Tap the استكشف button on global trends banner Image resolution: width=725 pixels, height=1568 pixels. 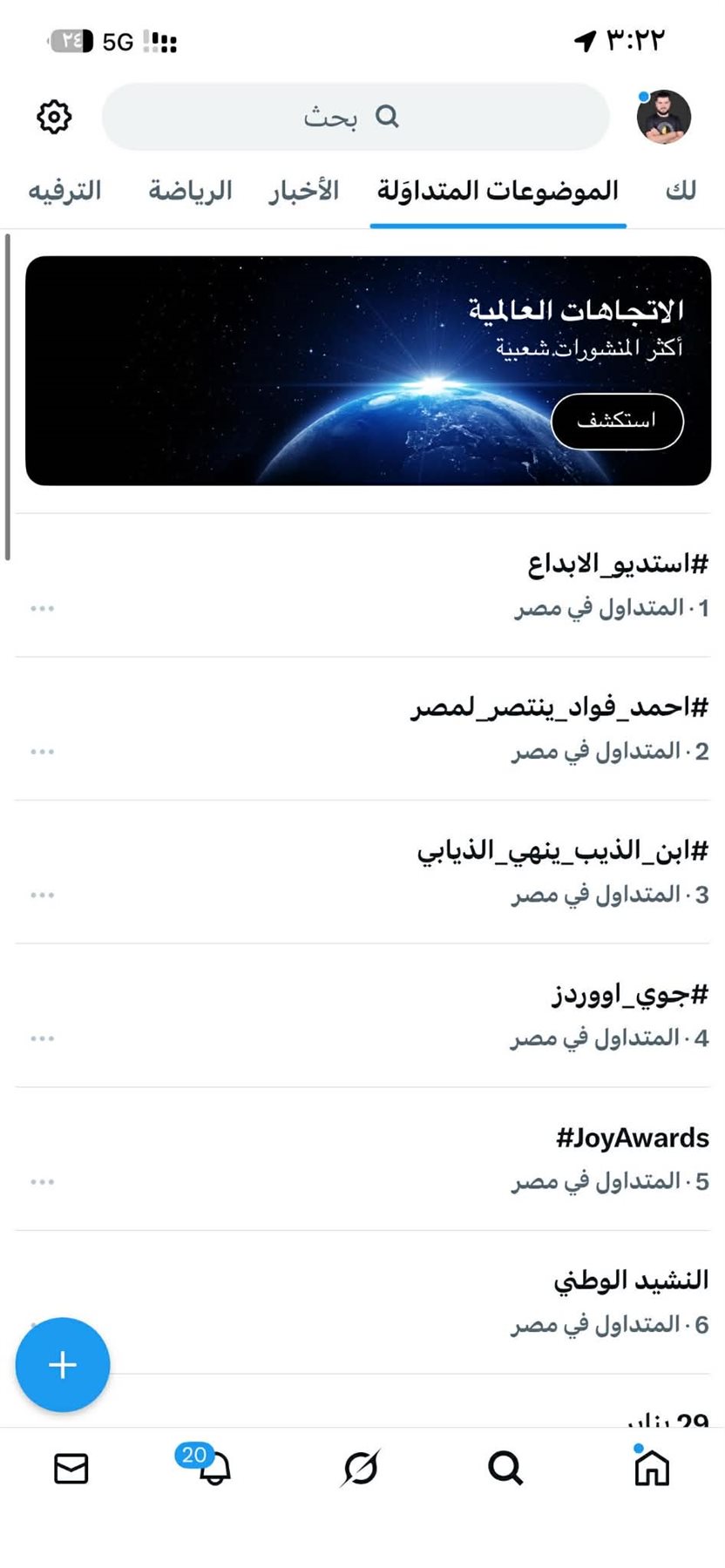coord(617,421)
